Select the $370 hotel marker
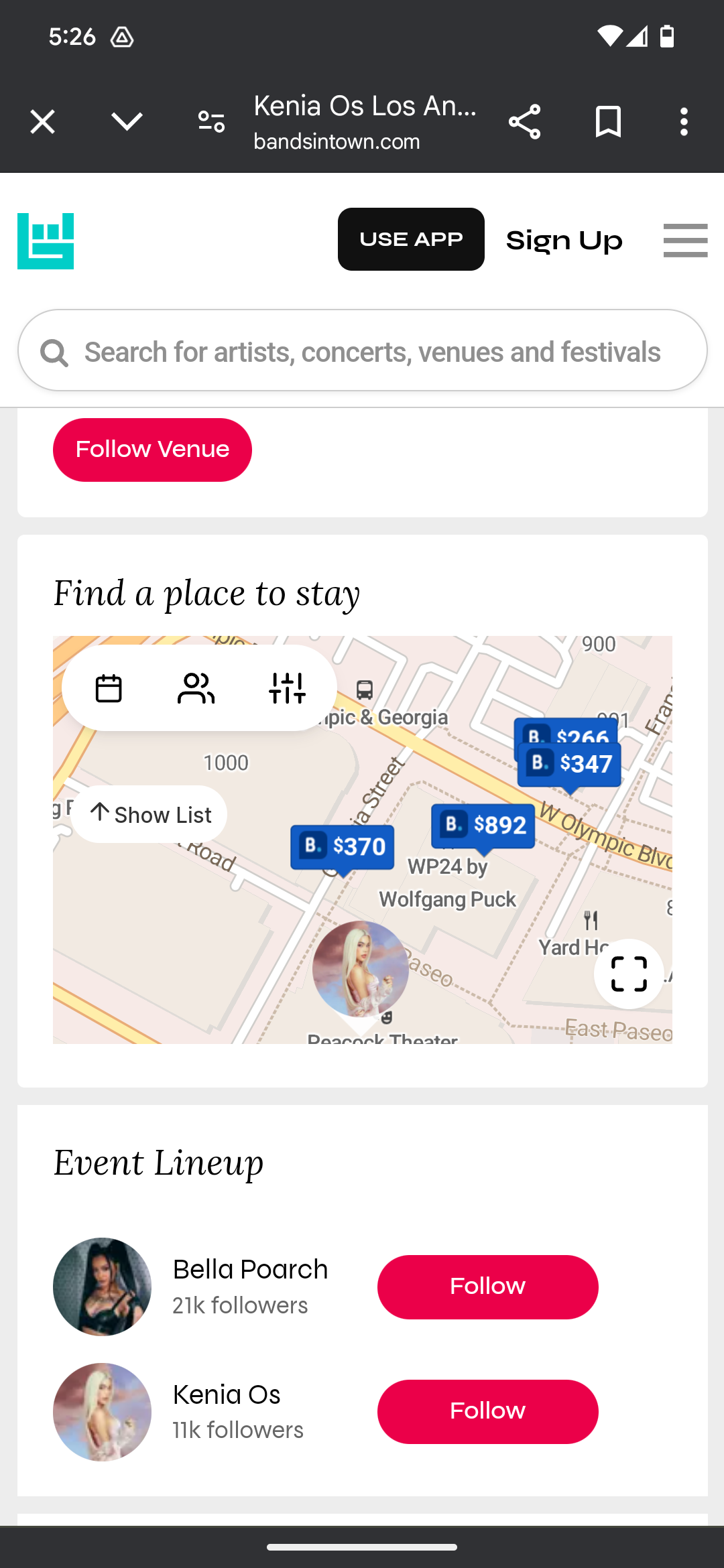724x1568 pixels. pos(342,847)
